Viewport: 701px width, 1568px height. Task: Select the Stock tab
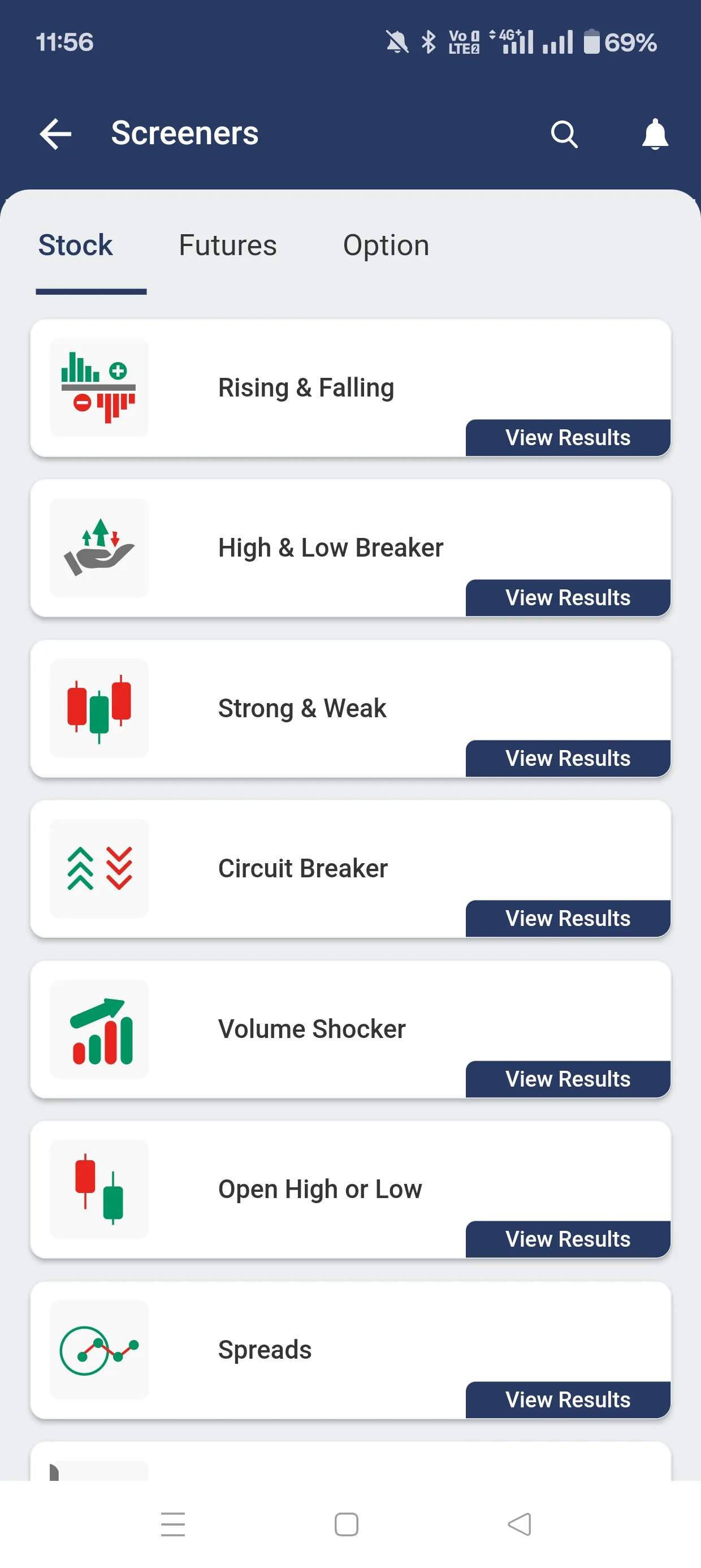[75, 245]
